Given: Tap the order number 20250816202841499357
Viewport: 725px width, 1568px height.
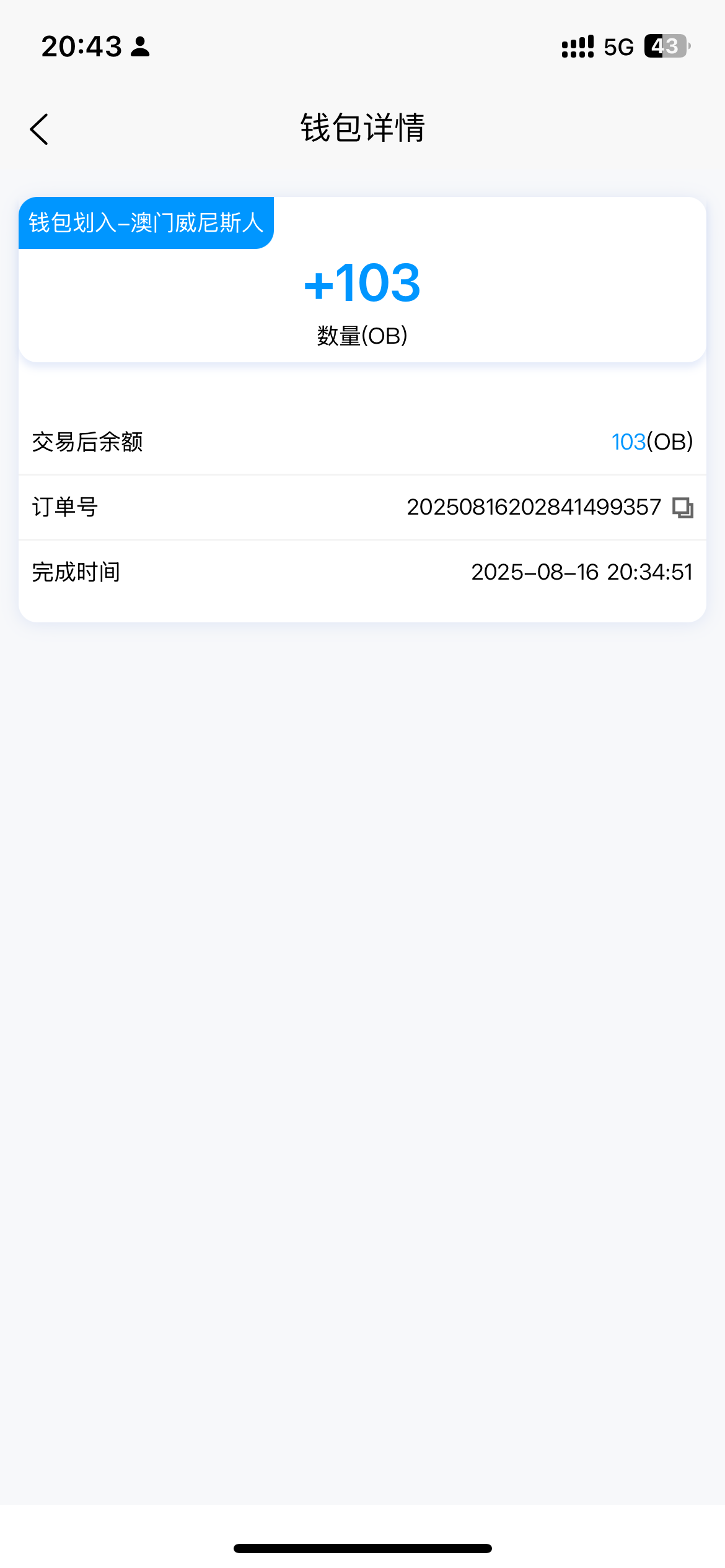Looking at the screenshot, I should [534, 507].
